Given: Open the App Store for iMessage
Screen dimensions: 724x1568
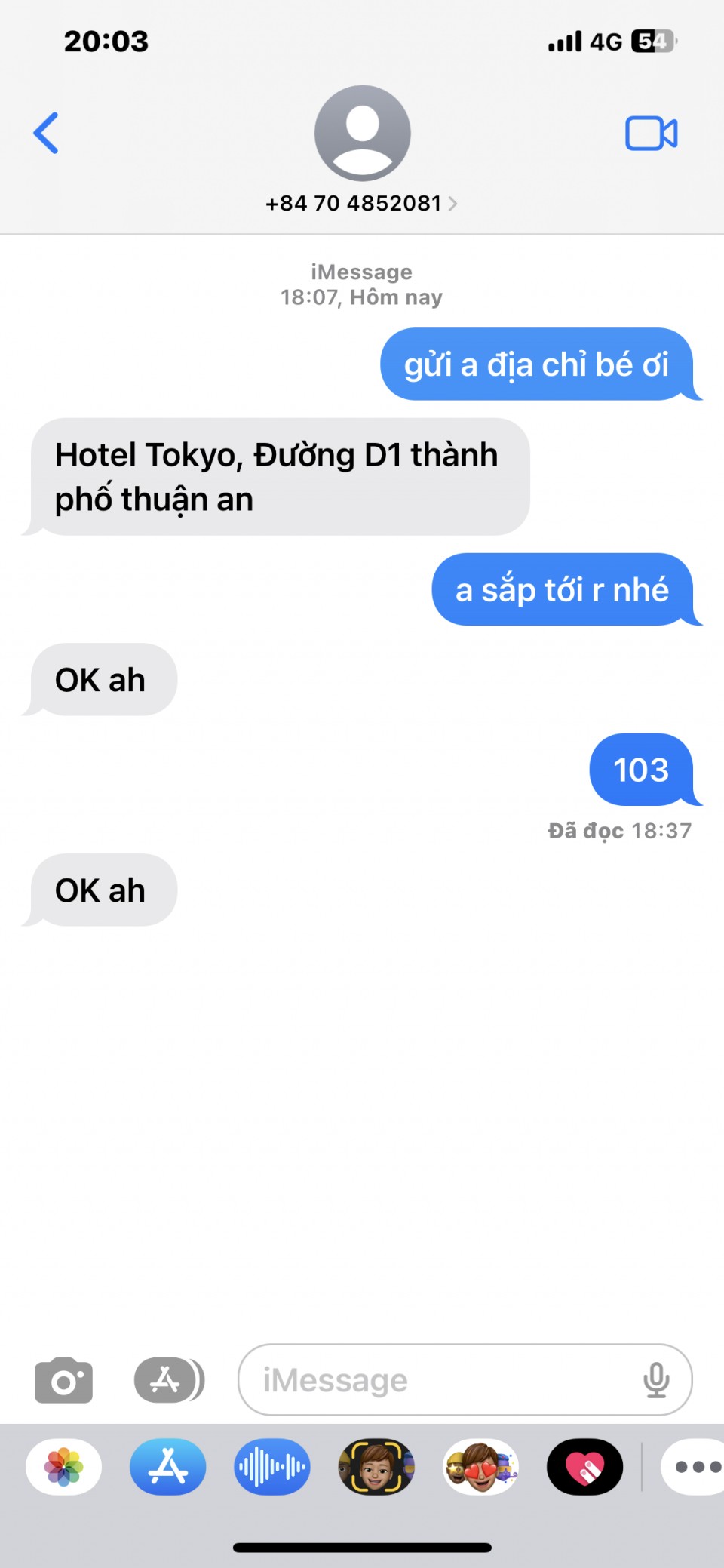Looking at the screenshot, I should click(x=168, y=1467).
